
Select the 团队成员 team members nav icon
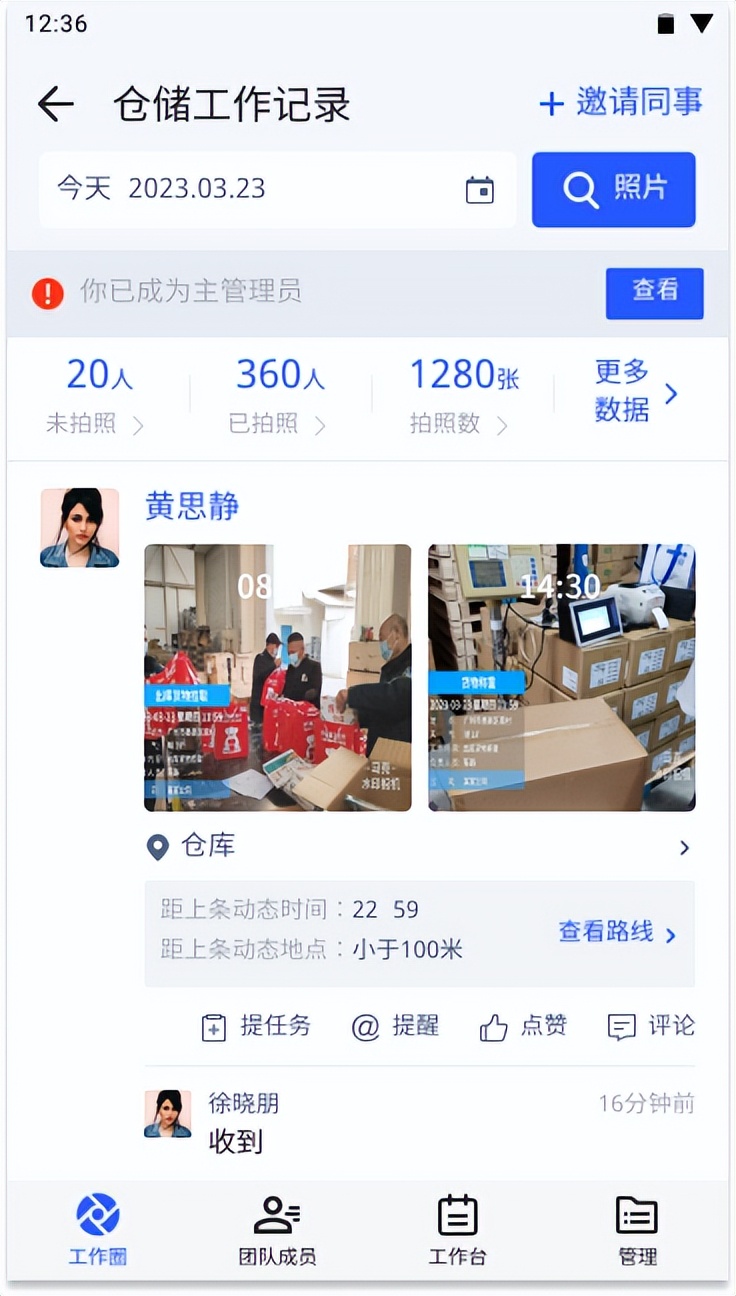(277, 1215)
